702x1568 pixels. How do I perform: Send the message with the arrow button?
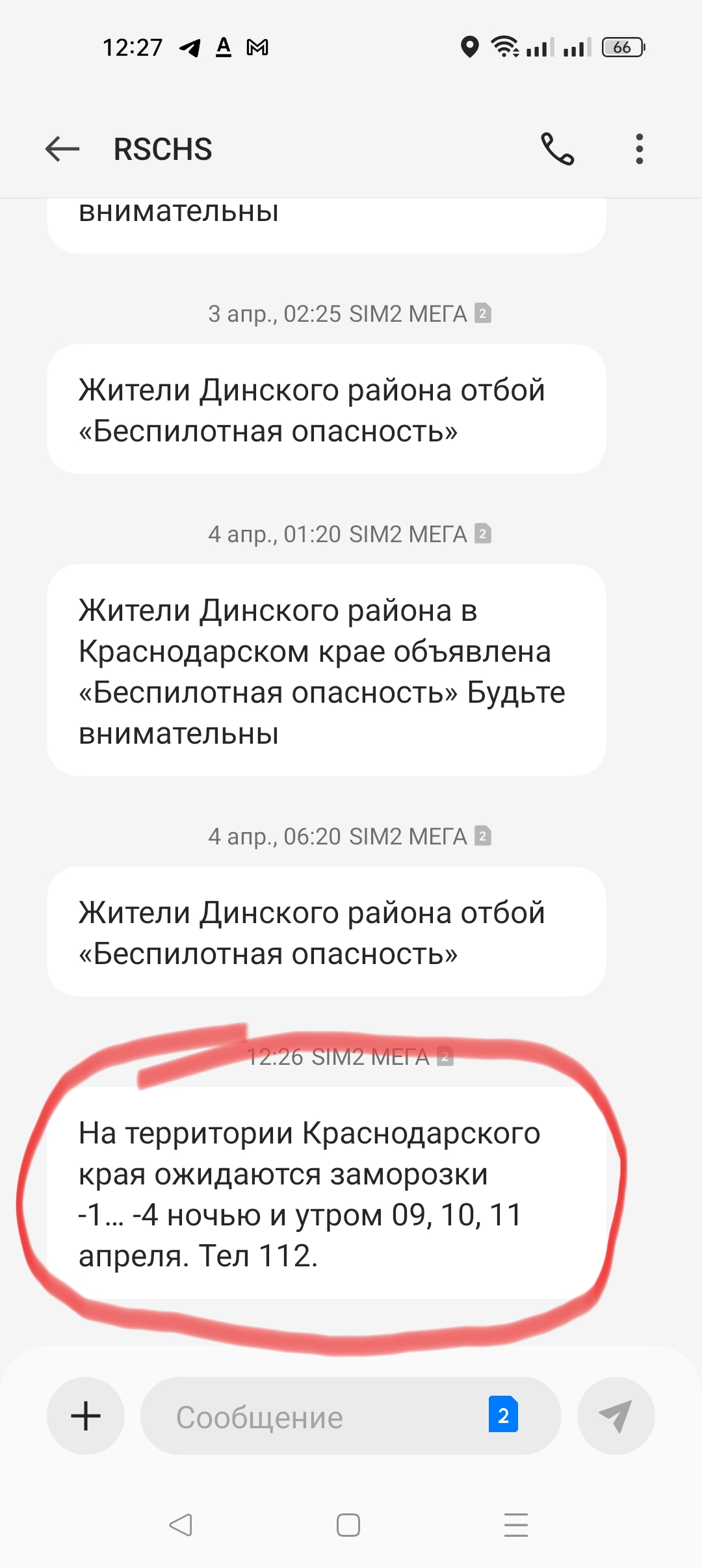pos(616,1416)
